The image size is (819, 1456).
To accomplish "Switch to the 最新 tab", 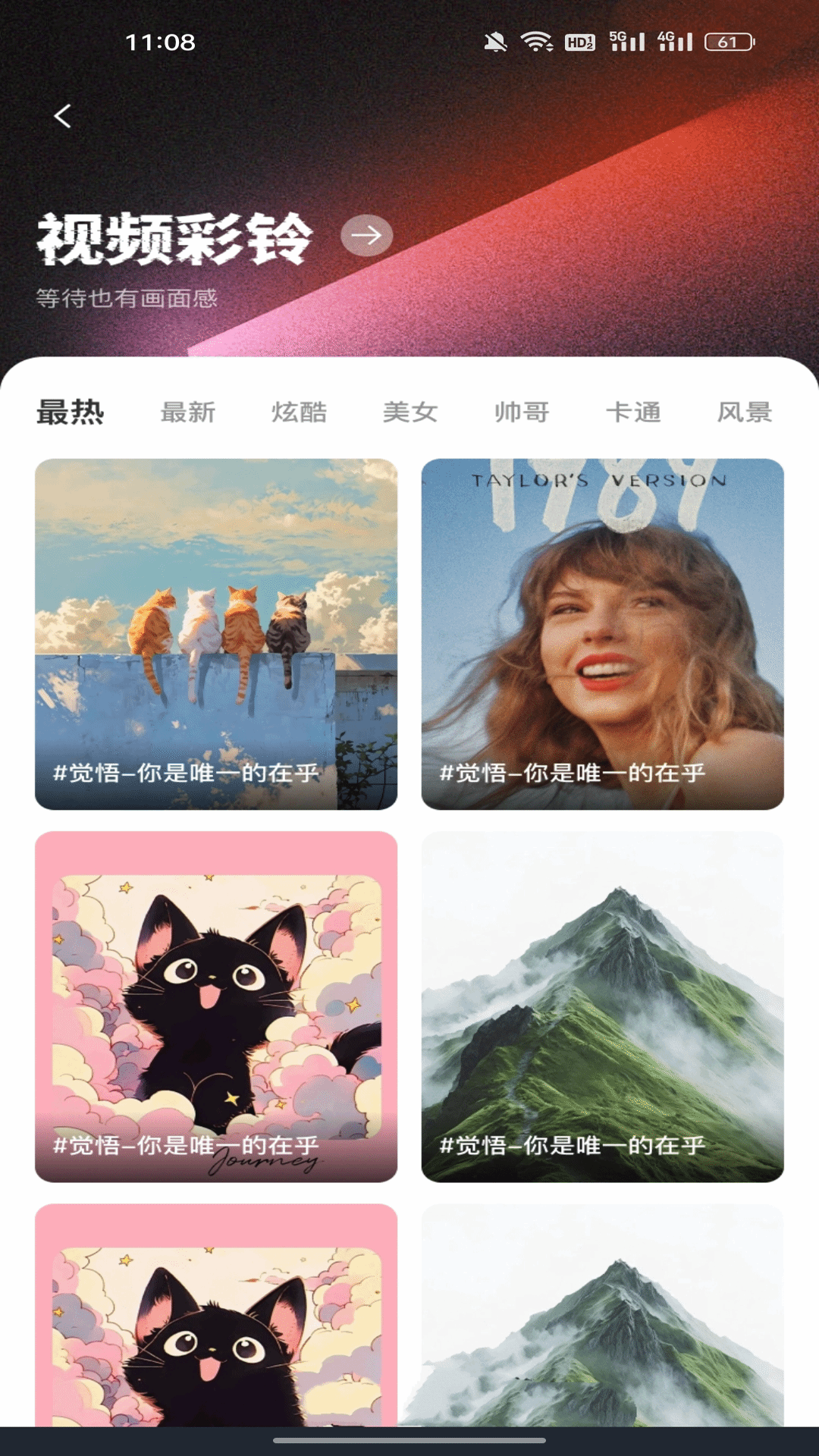I will [187, 412].
